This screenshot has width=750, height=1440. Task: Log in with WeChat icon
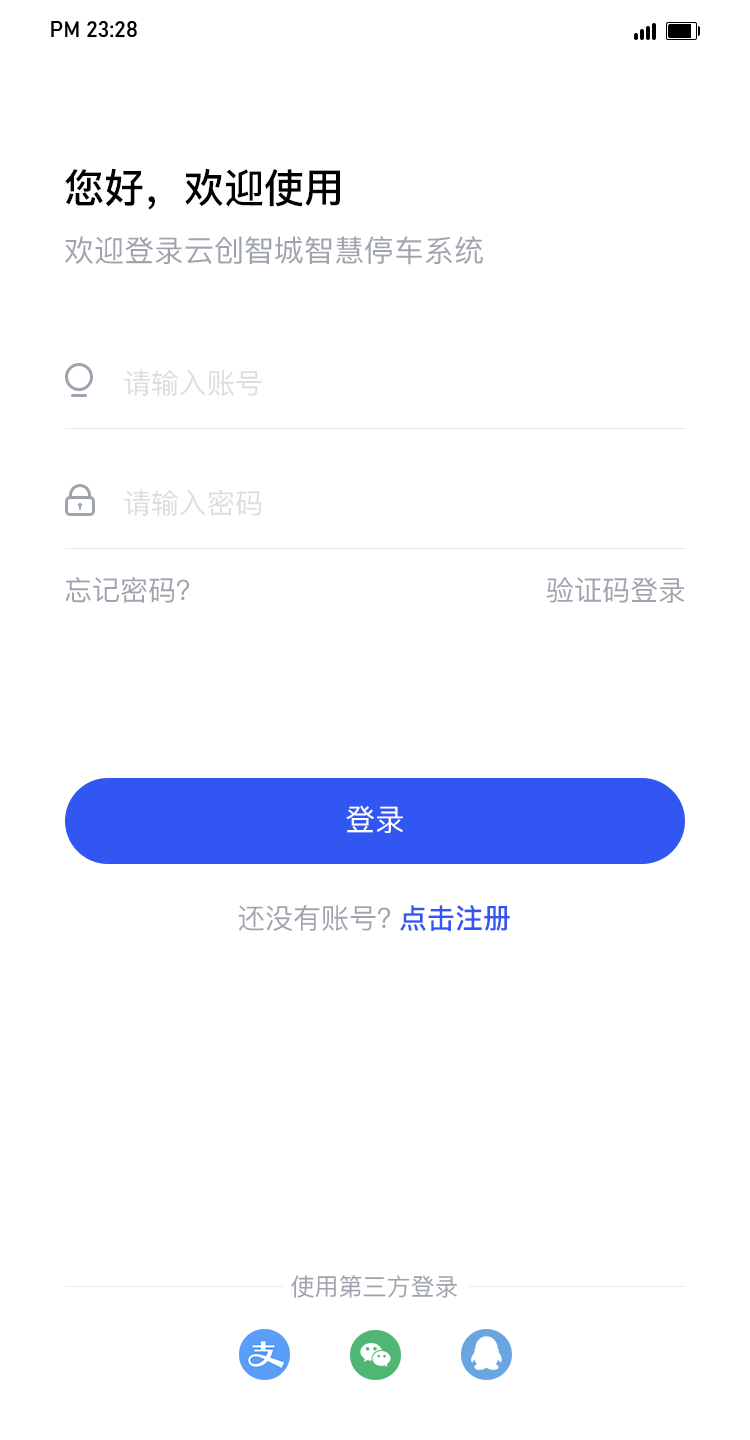[375, 1355]
